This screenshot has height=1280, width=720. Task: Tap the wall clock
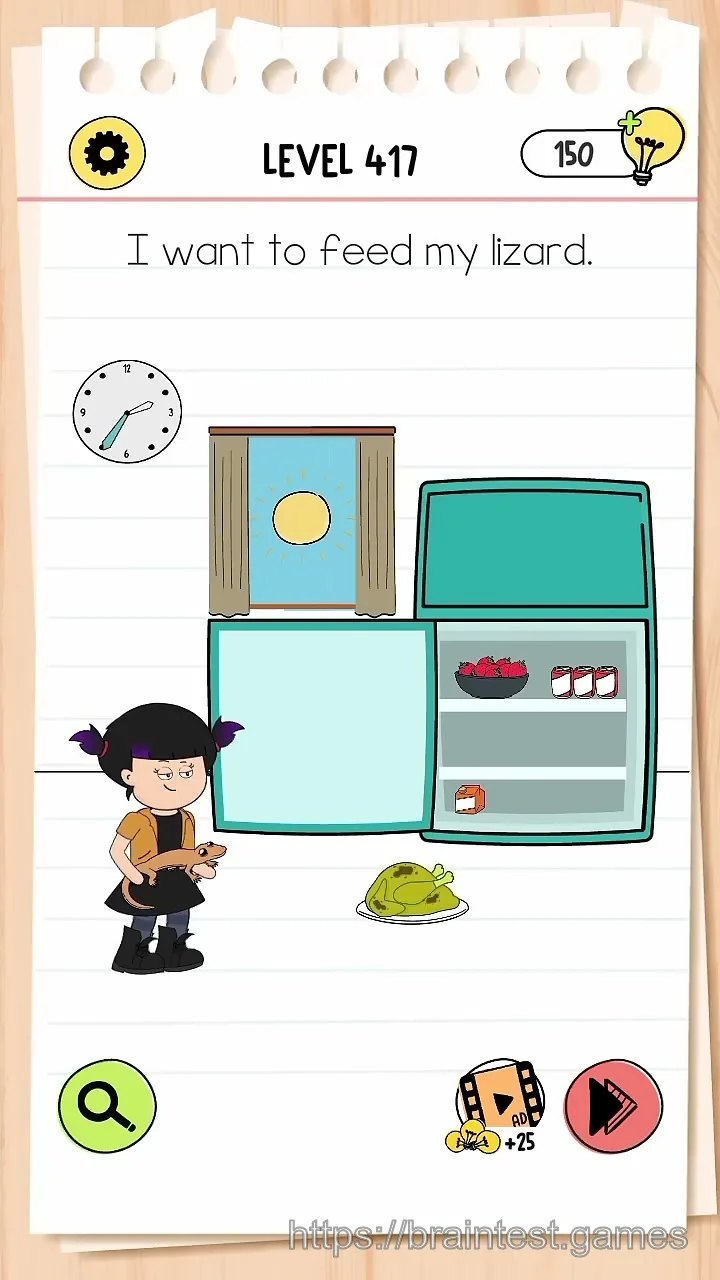pyautogui.click(x=127, y=411)
